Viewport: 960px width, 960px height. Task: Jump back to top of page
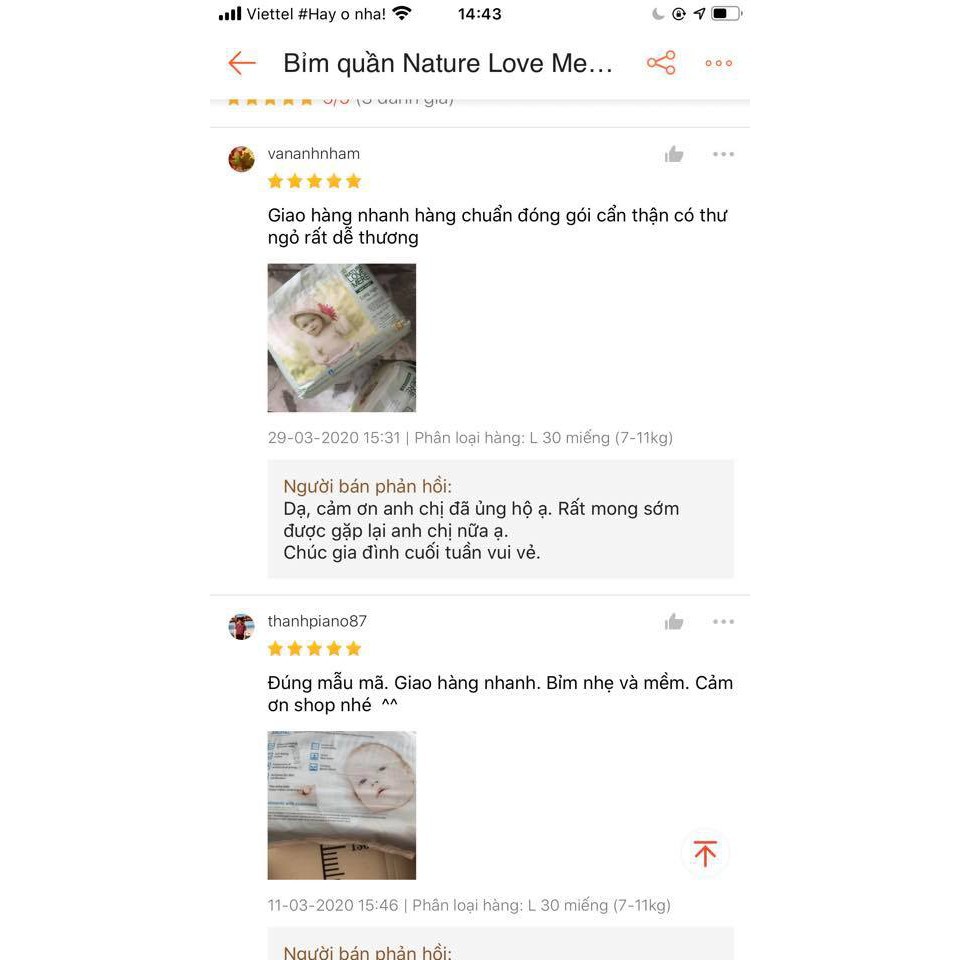coord(705,853)
